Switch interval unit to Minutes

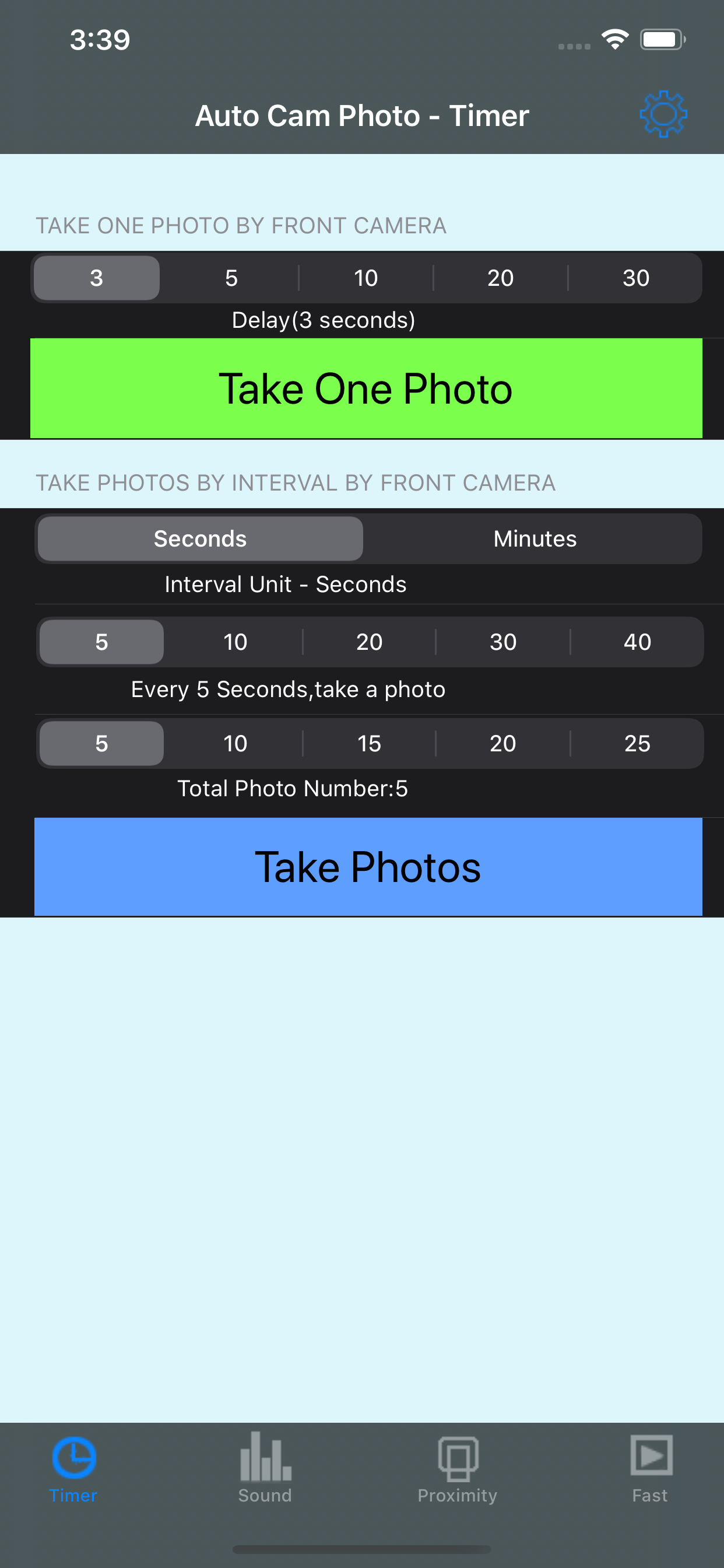tap(533, 538)
